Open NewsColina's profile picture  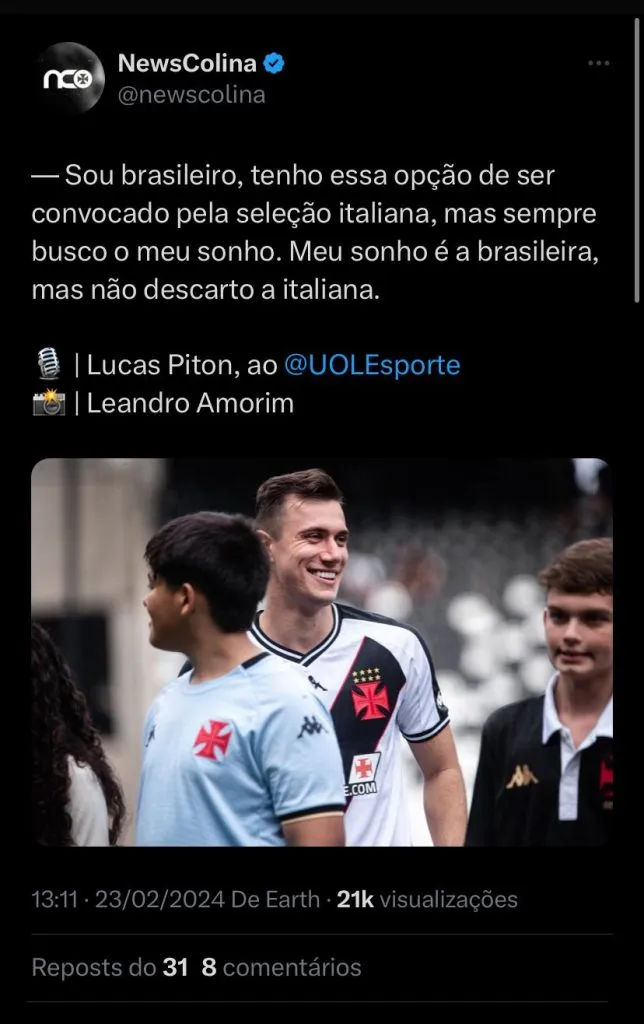coord(69,78)
